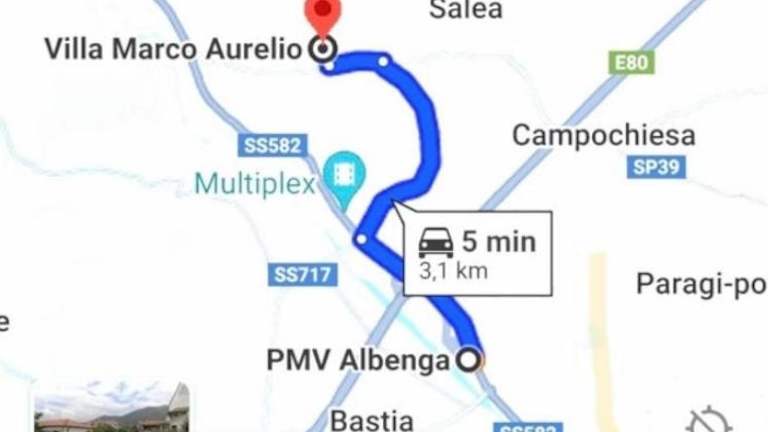Select the 5 min route bubble
Screen dimensions: 768x432
478,253
